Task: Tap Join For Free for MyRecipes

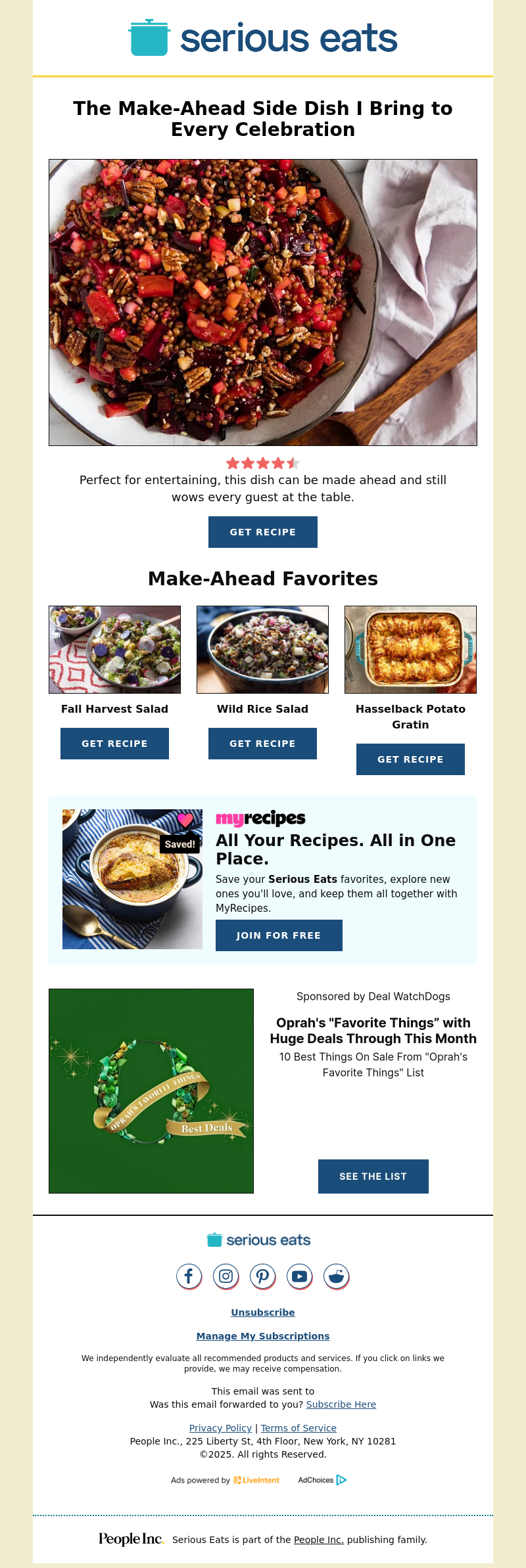Action: (x=279, y=935)
